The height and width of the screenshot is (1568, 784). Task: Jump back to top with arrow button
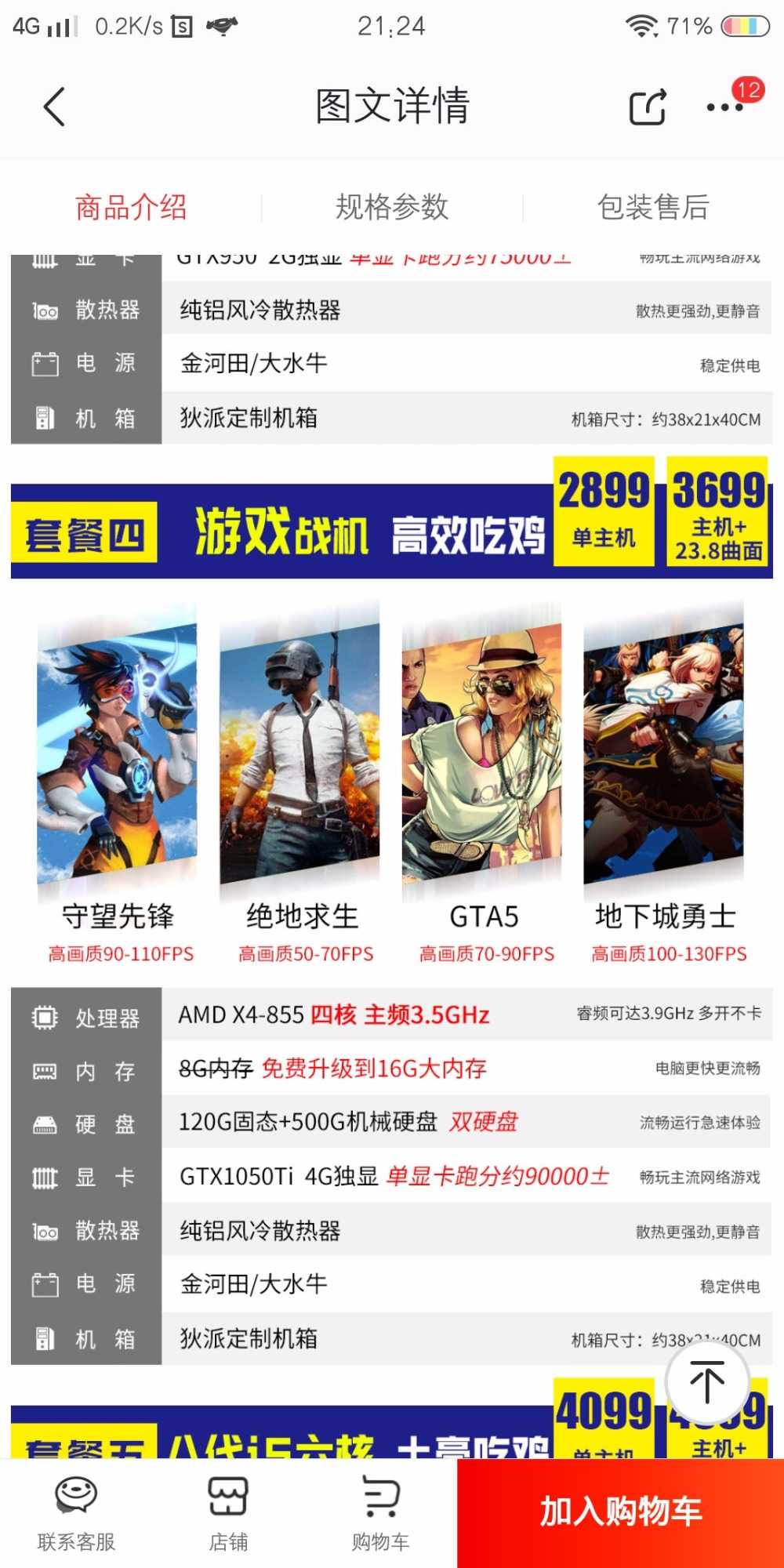click(x=707, y=1381)
